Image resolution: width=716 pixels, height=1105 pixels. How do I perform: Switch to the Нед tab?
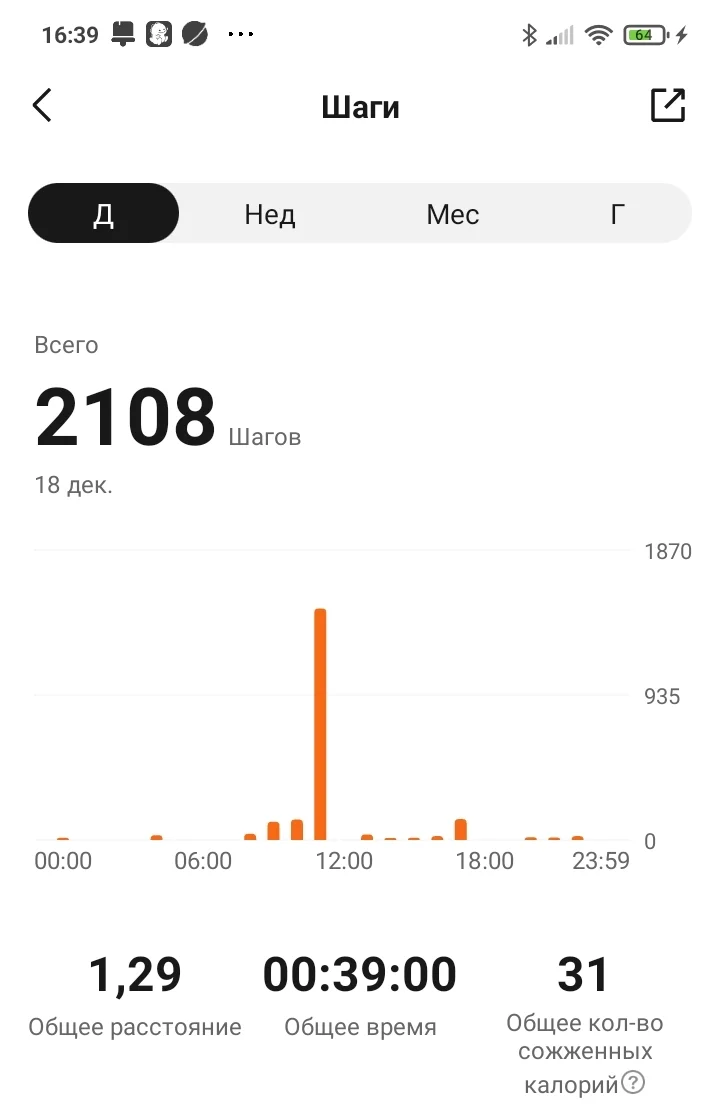(270, 214)
